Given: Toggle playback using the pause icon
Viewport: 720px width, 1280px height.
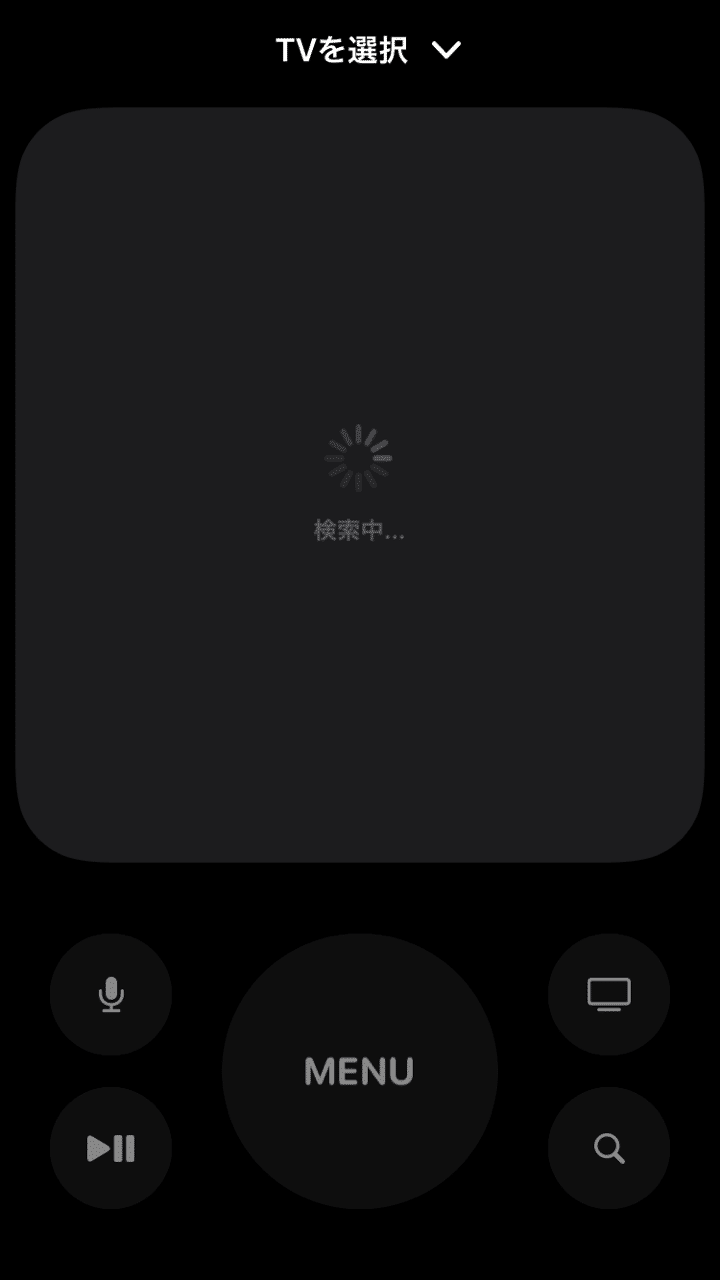Looking at the screenshot, I should click(110, 1148).
